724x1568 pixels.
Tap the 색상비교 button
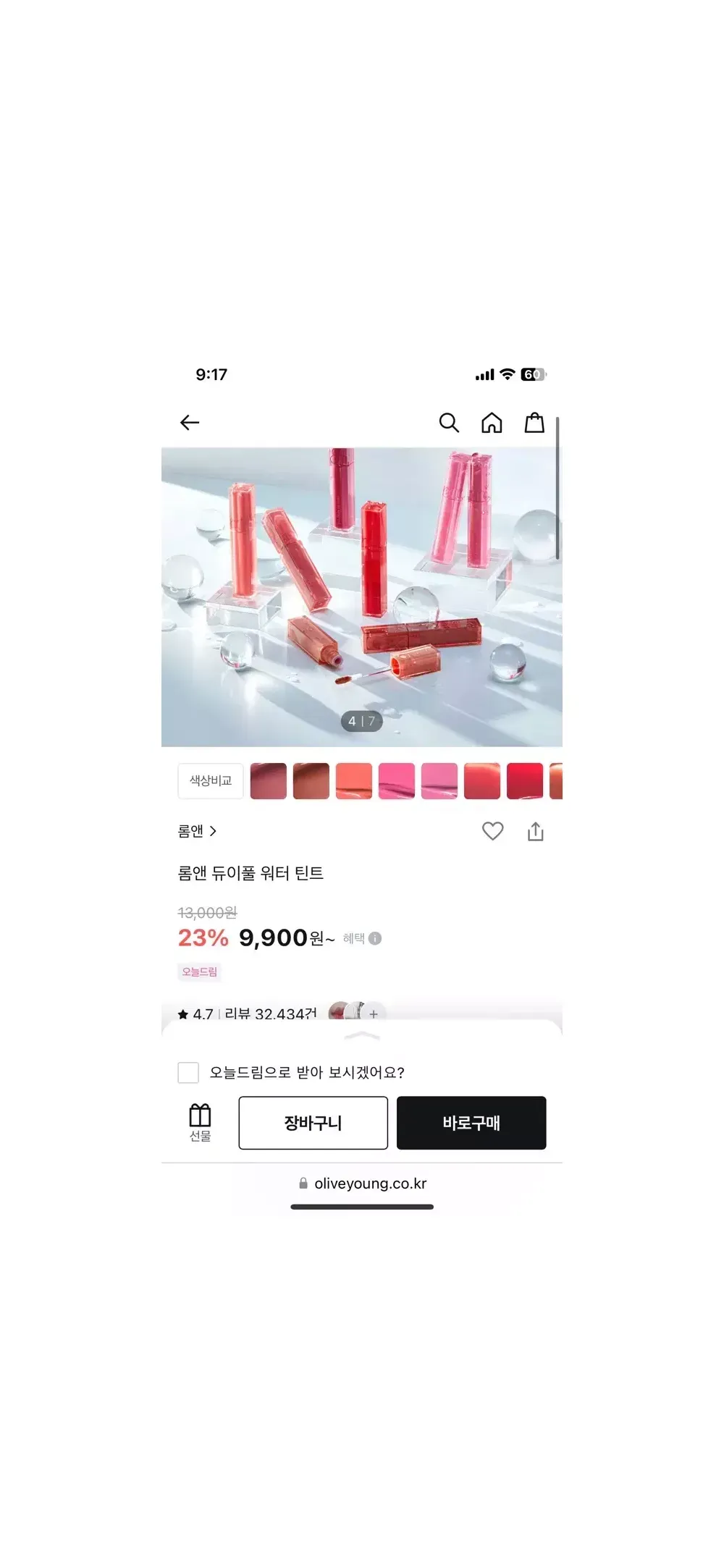click(211, 781)
